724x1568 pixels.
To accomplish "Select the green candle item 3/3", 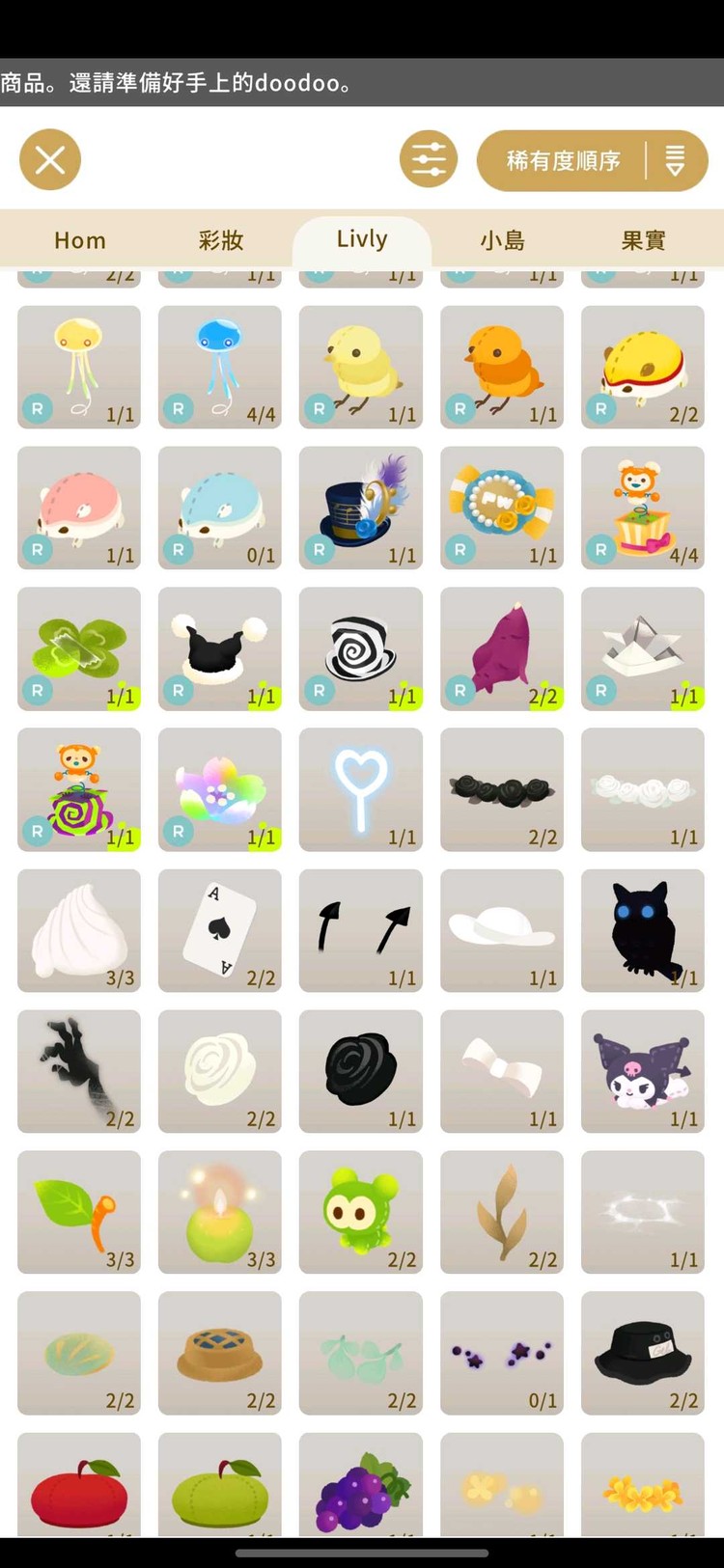I will coord(220,1212).
